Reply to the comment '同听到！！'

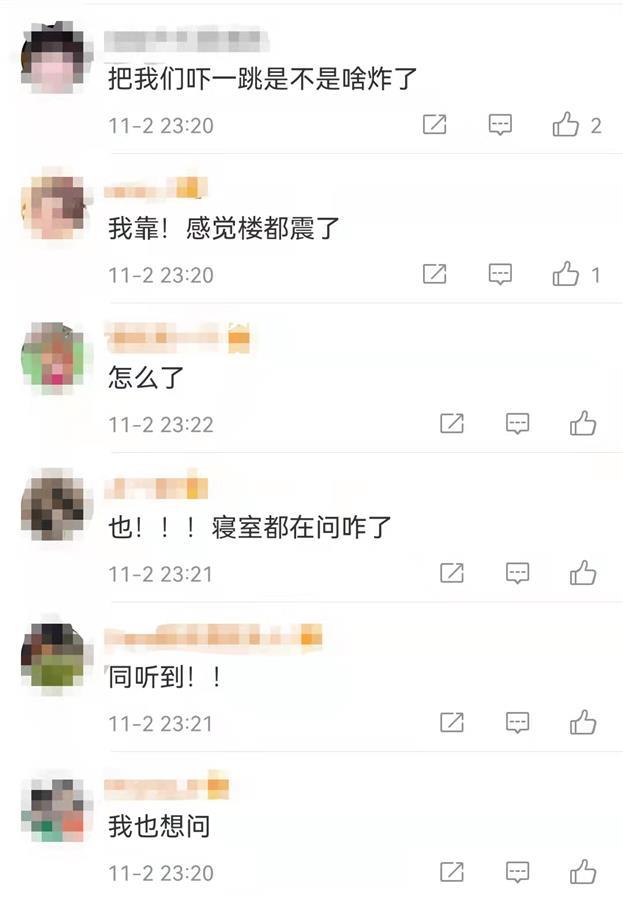517,722
